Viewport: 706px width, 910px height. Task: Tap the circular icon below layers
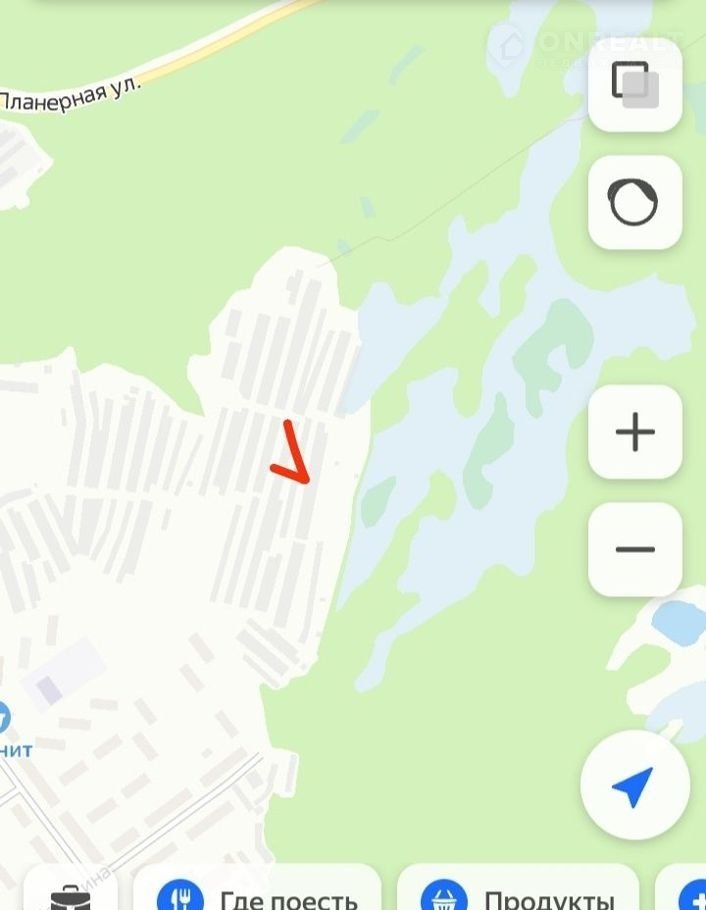(635, 202)
